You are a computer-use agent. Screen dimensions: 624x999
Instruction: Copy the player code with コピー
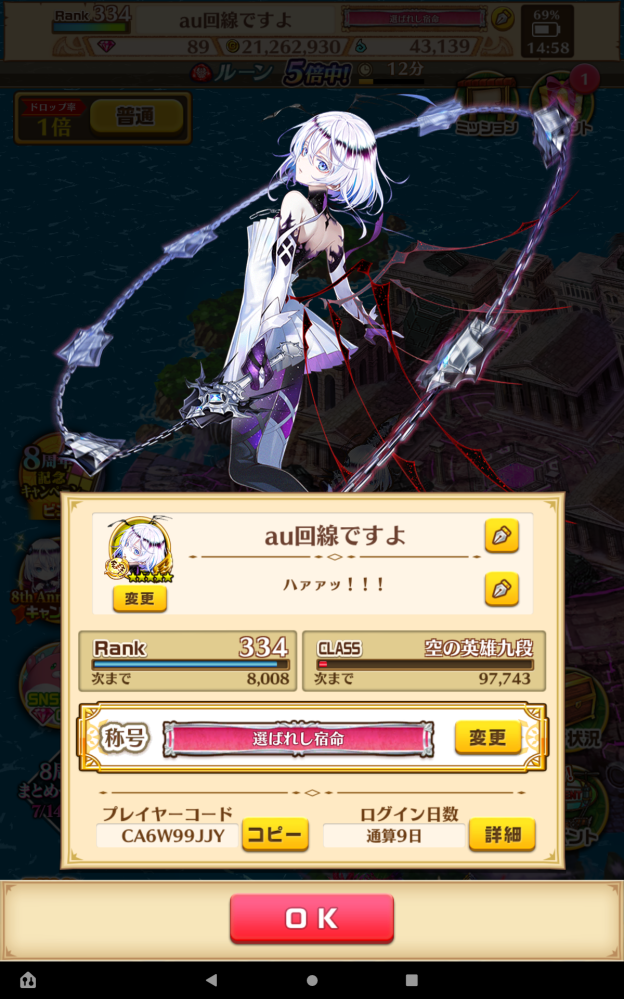(274, 835)
